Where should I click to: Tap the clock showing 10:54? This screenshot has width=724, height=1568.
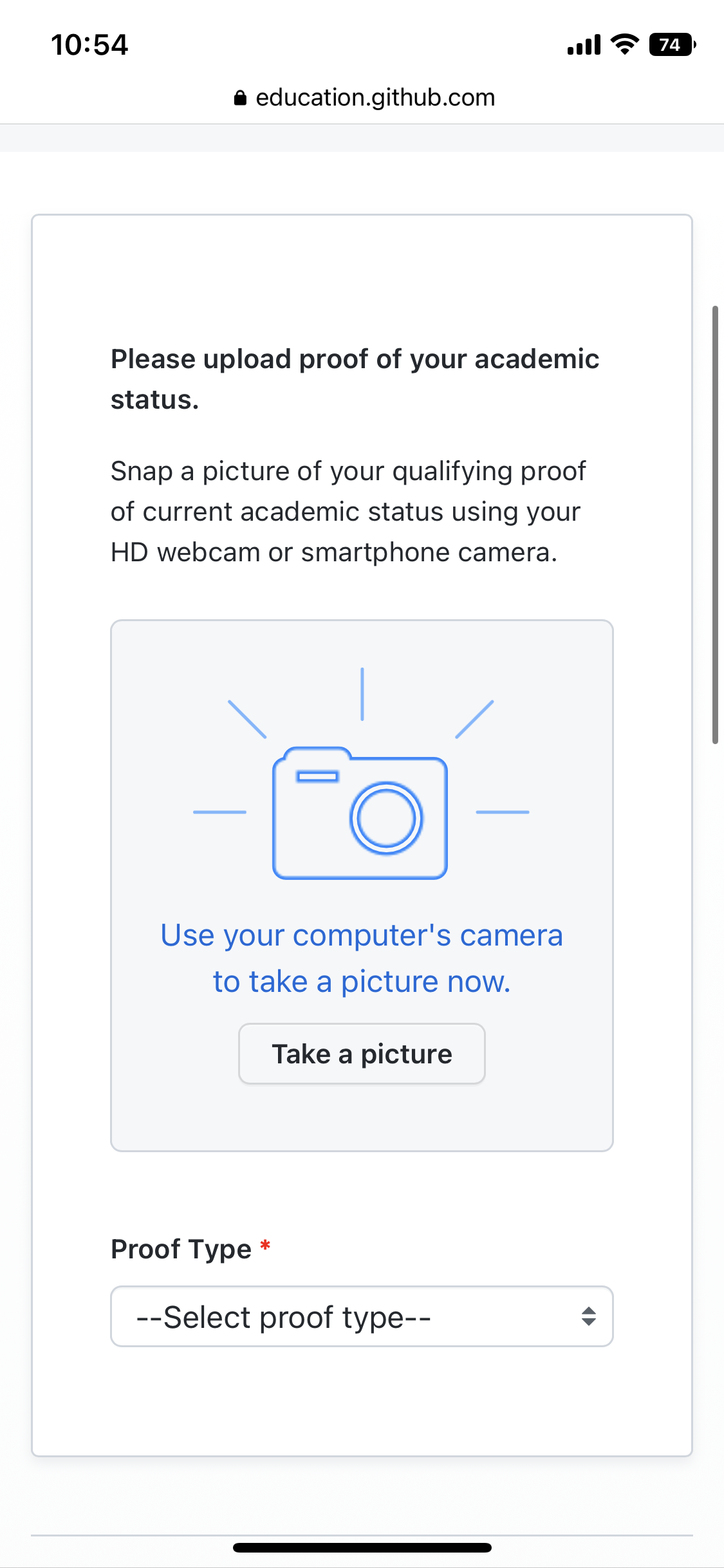pos(89,44)
